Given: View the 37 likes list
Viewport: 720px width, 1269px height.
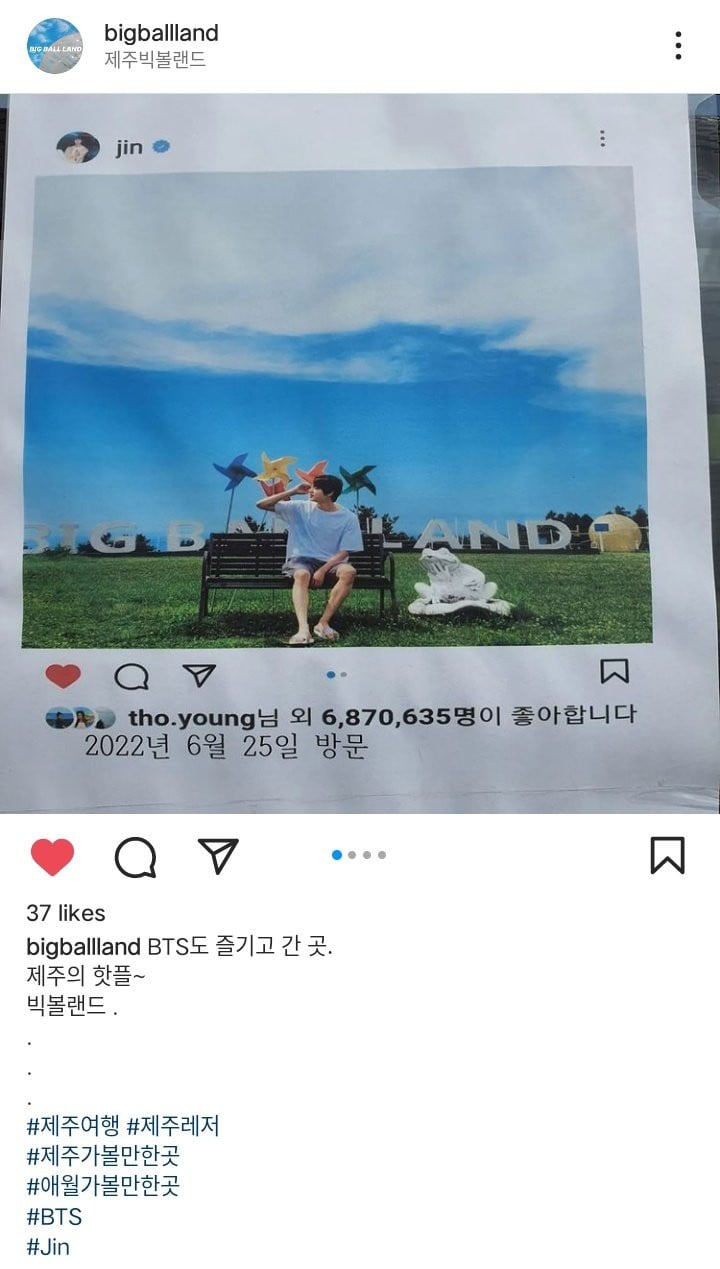Looking at the screenshot, I should (65, 913).
